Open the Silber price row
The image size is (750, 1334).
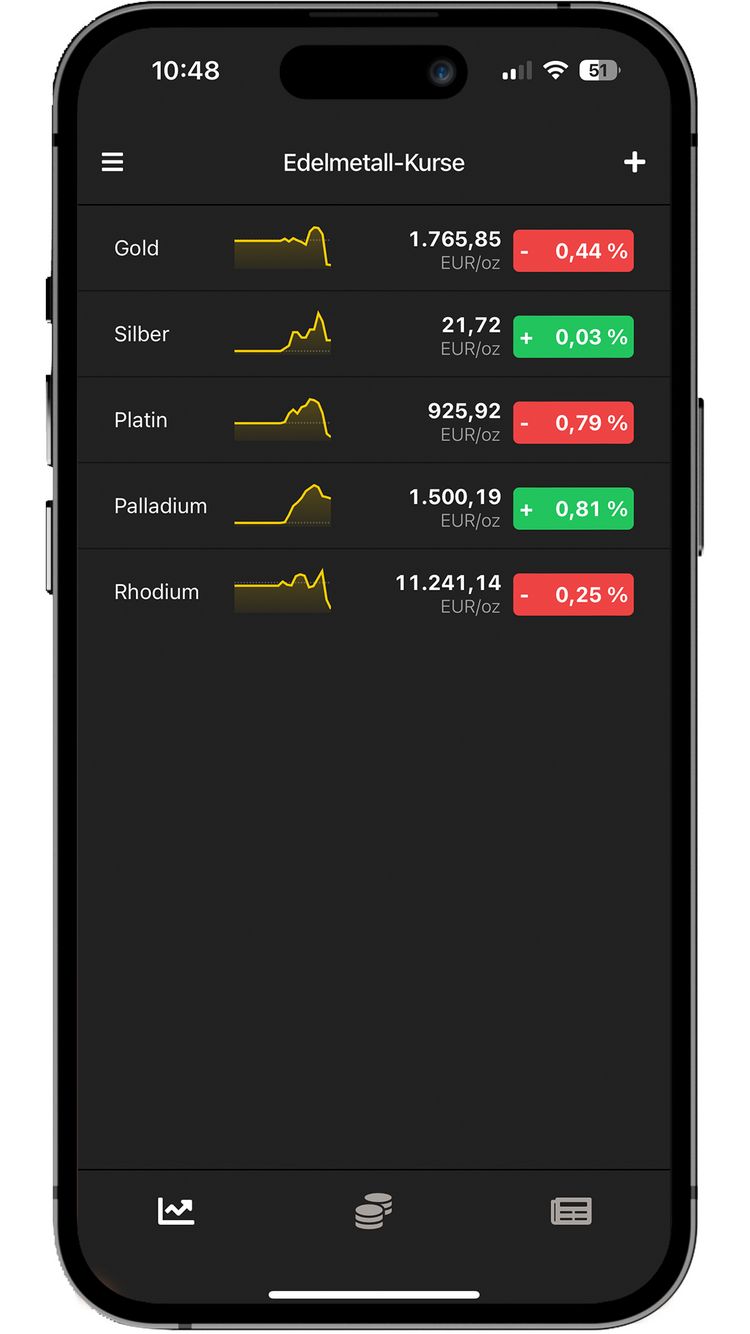(374, 335)
